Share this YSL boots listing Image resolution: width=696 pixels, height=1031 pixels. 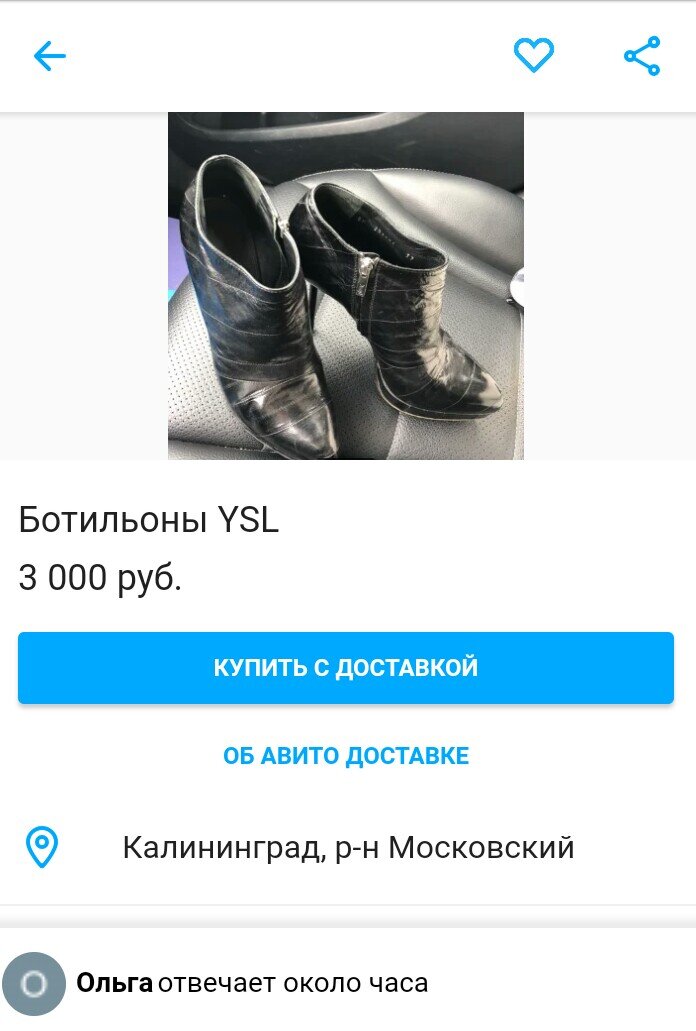642,56
